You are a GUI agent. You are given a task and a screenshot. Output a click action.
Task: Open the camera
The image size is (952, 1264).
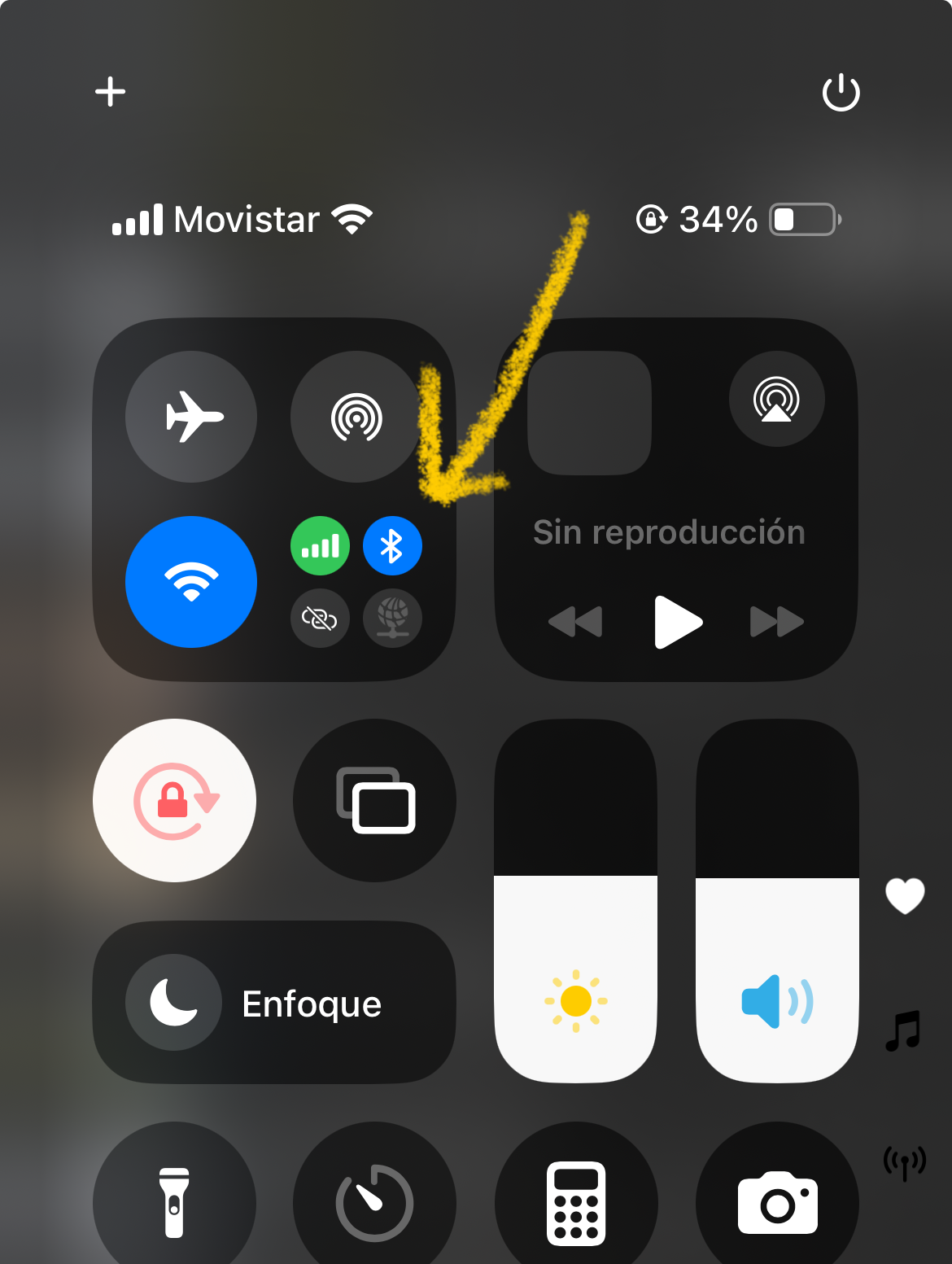(777, 1203)
